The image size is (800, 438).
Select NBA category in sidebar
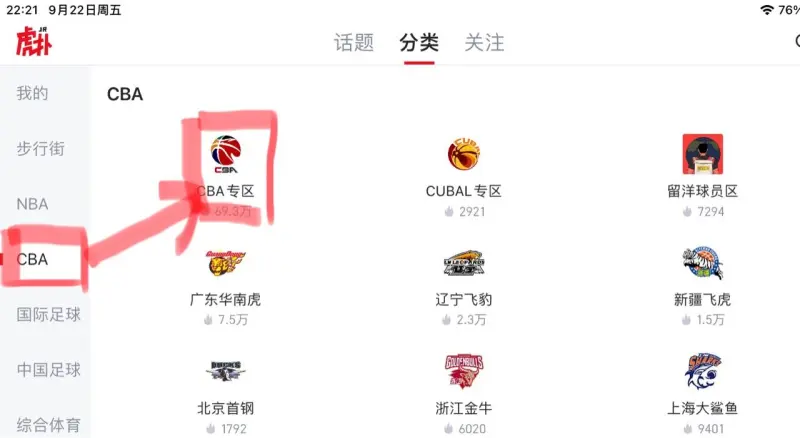pos(32,204)
